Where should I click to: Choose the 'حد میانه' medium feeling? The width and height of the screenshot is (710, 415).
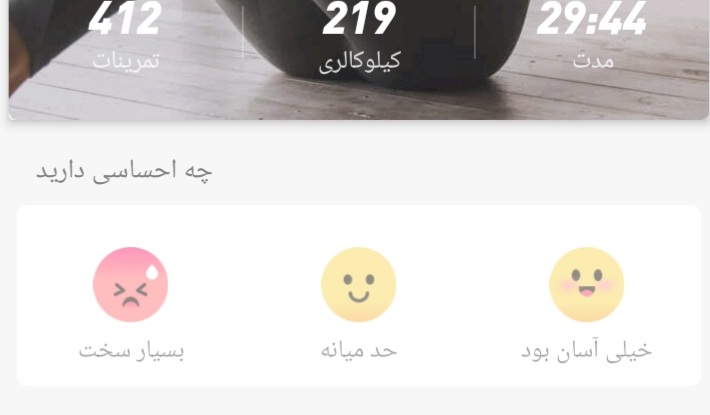358,285
